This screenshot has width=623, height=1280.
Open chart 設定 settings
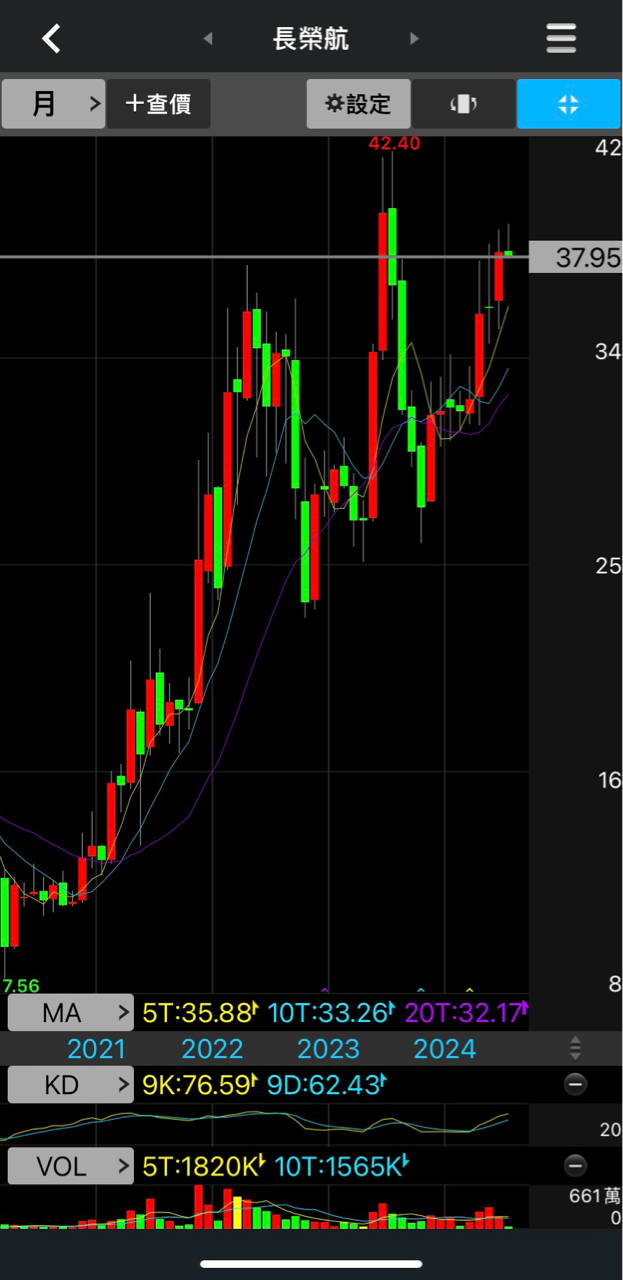click(358, 104)
